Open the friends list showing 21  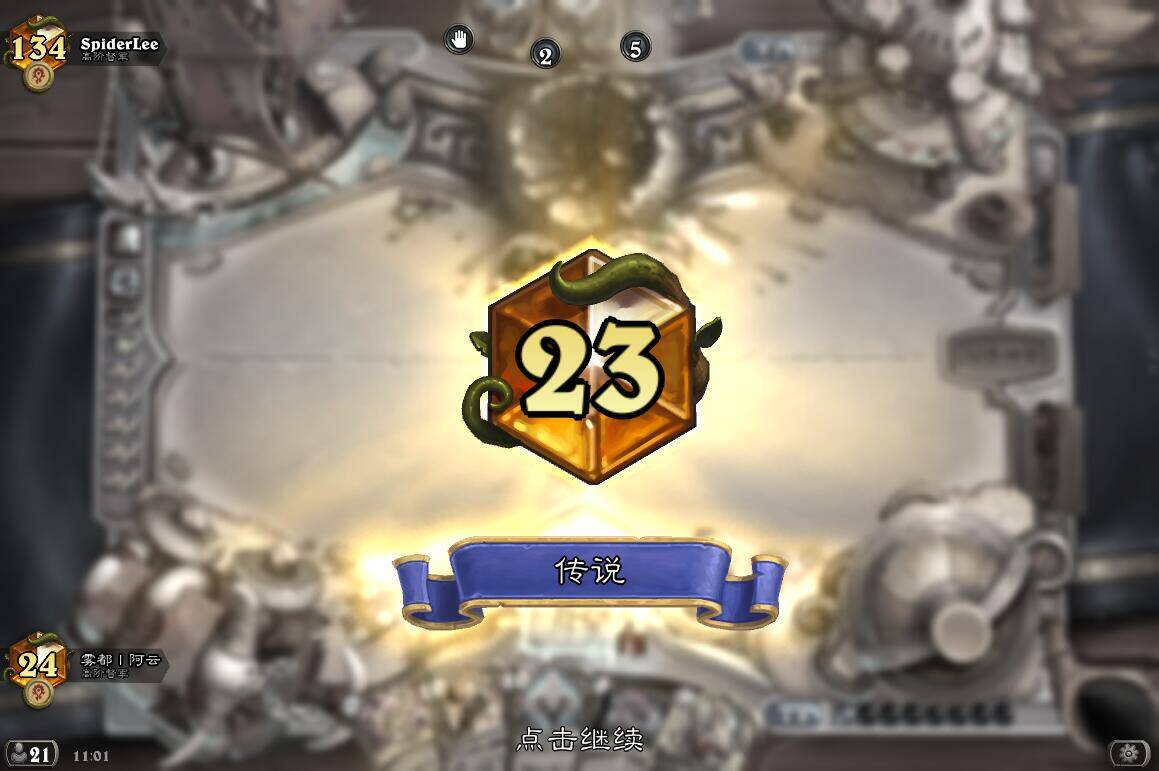tap(30, 754)
